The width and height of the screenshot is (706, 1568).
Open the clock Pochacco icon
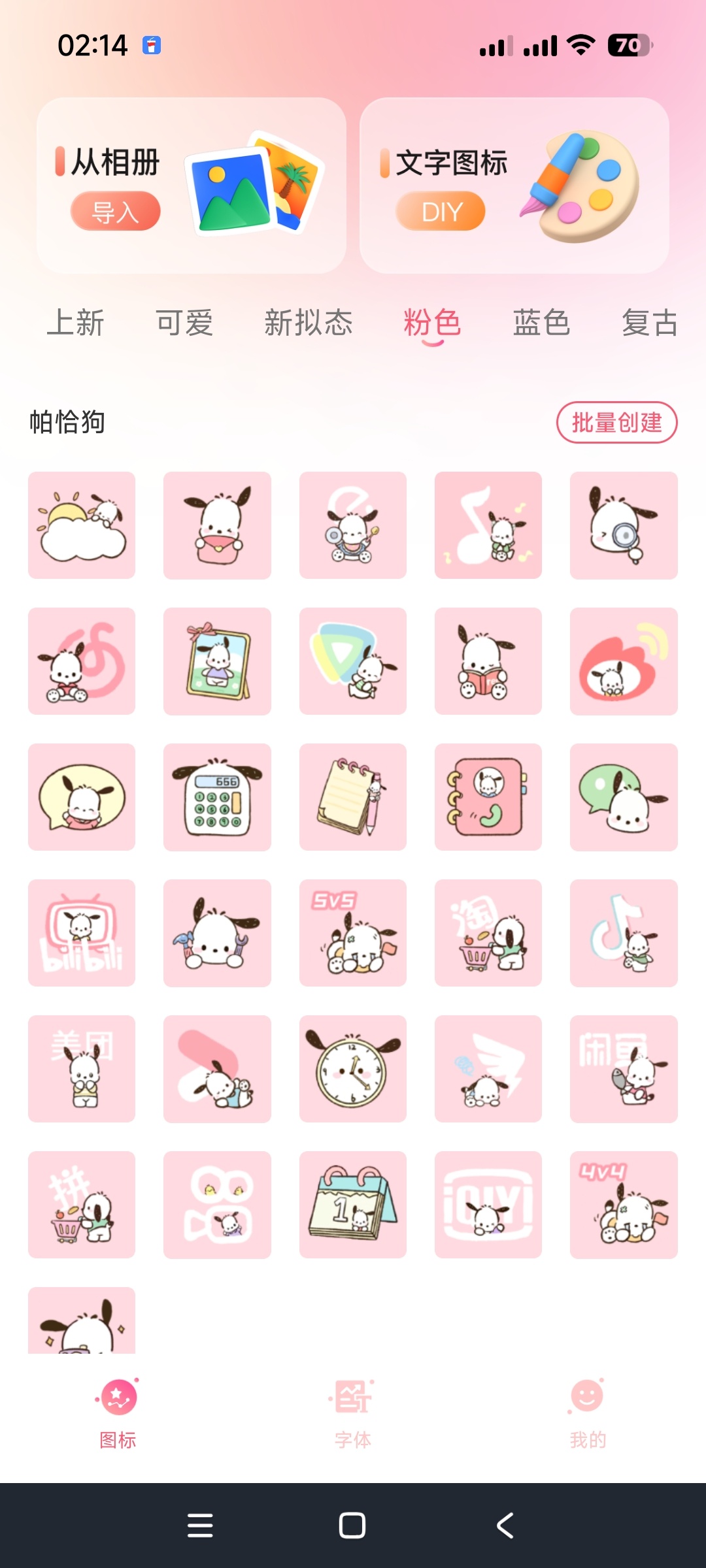(x=353, y=1069)
